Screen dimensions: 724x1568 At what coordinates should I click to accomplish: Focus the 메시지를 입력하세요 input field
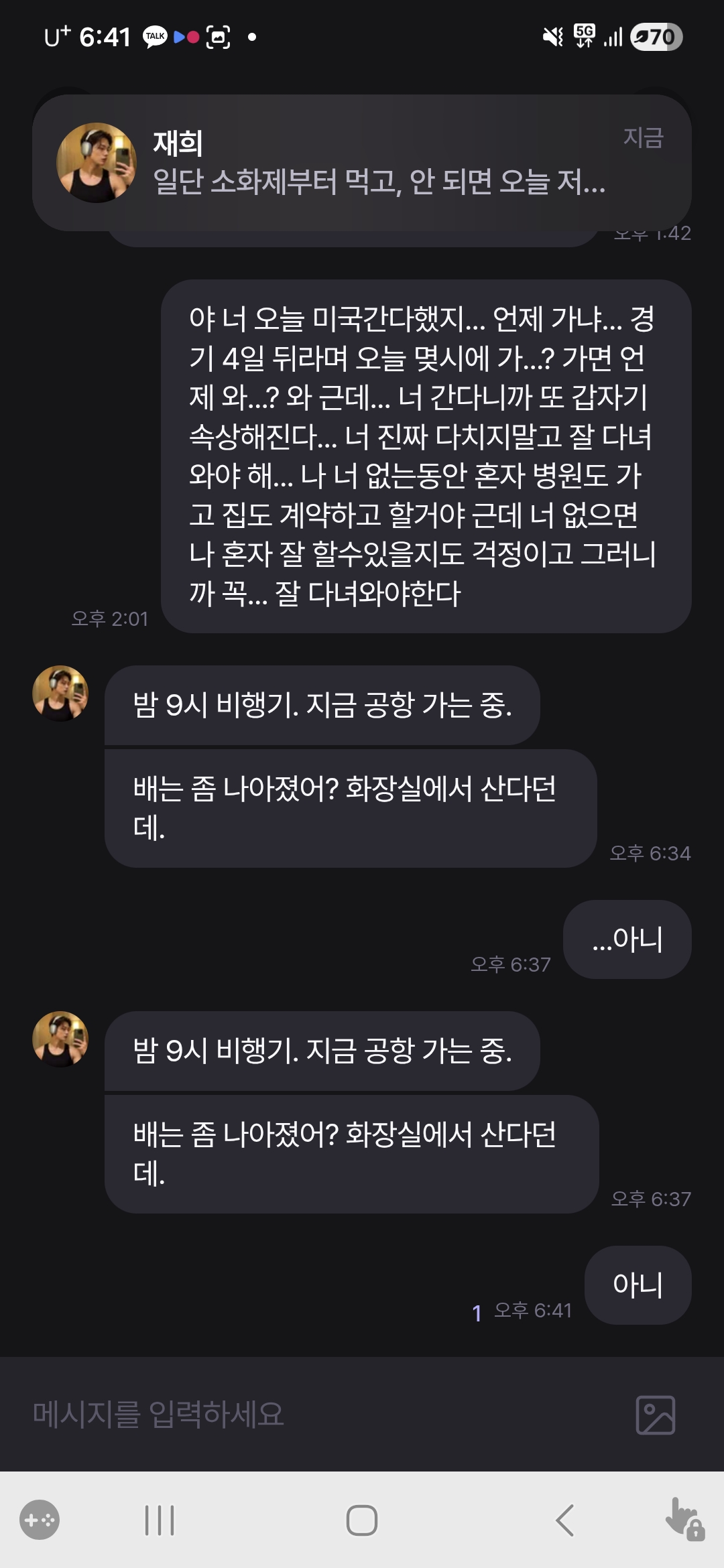[322, 1415]
